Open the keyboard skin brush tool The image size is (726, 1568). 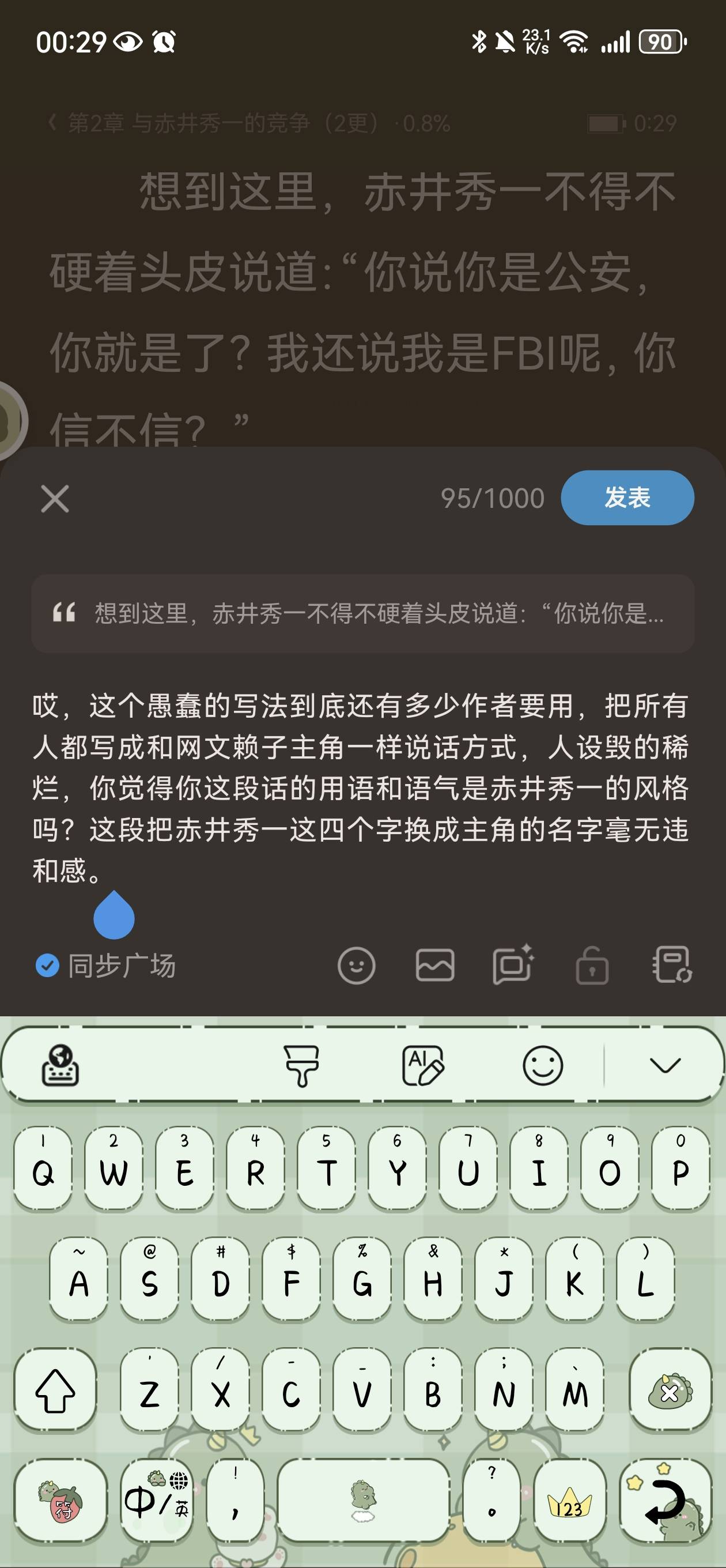pyautogui.click(x=302, y=1065)
